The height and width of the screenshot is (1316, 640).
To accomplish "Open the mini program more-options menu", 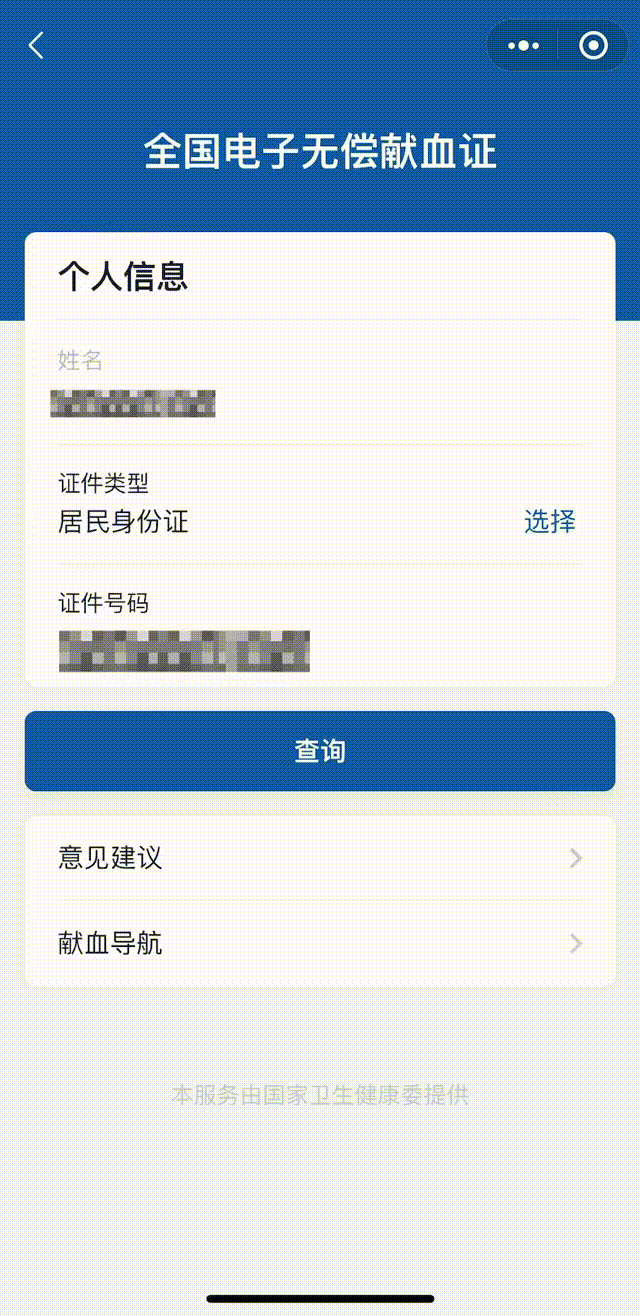I will point(523,45).
